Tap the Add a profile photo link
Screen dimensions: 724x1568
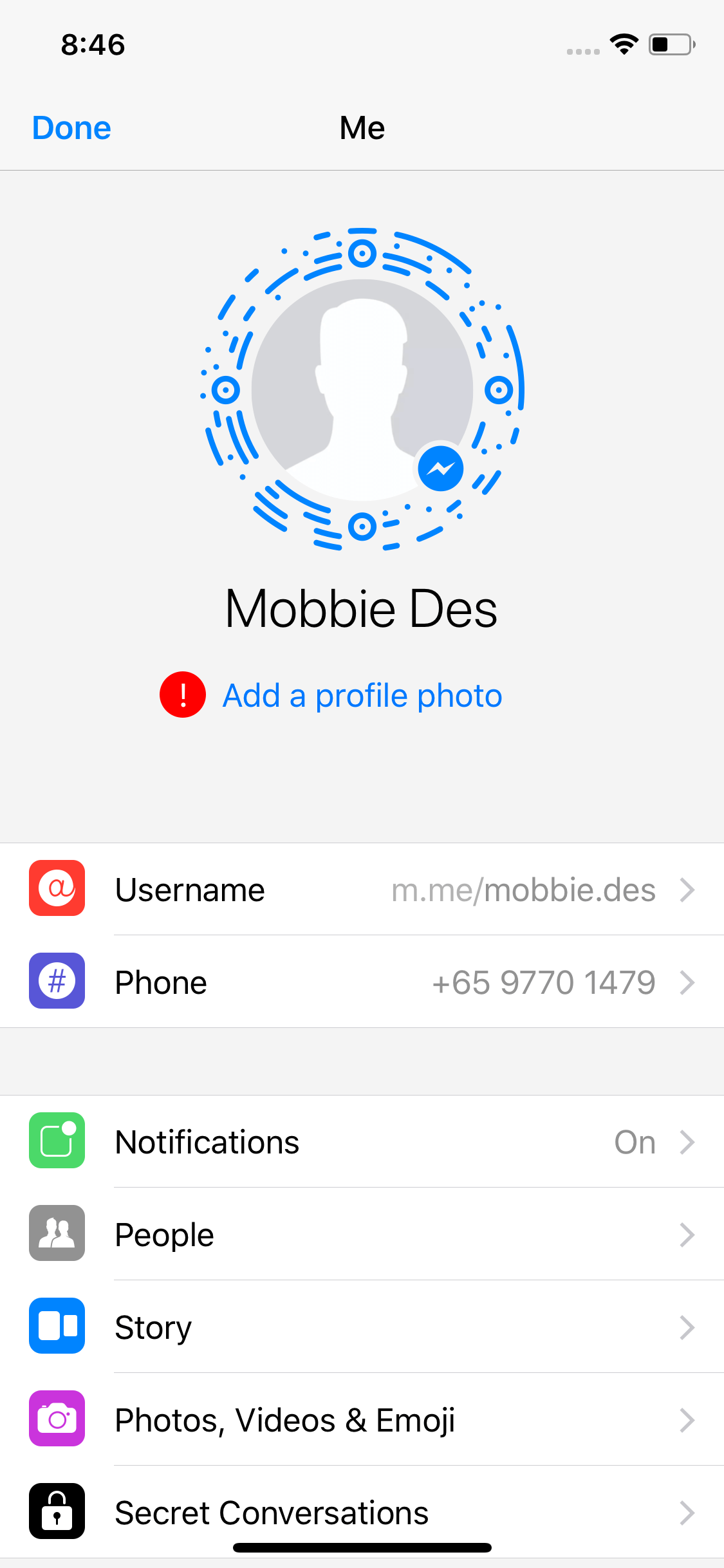coord(362,696)
